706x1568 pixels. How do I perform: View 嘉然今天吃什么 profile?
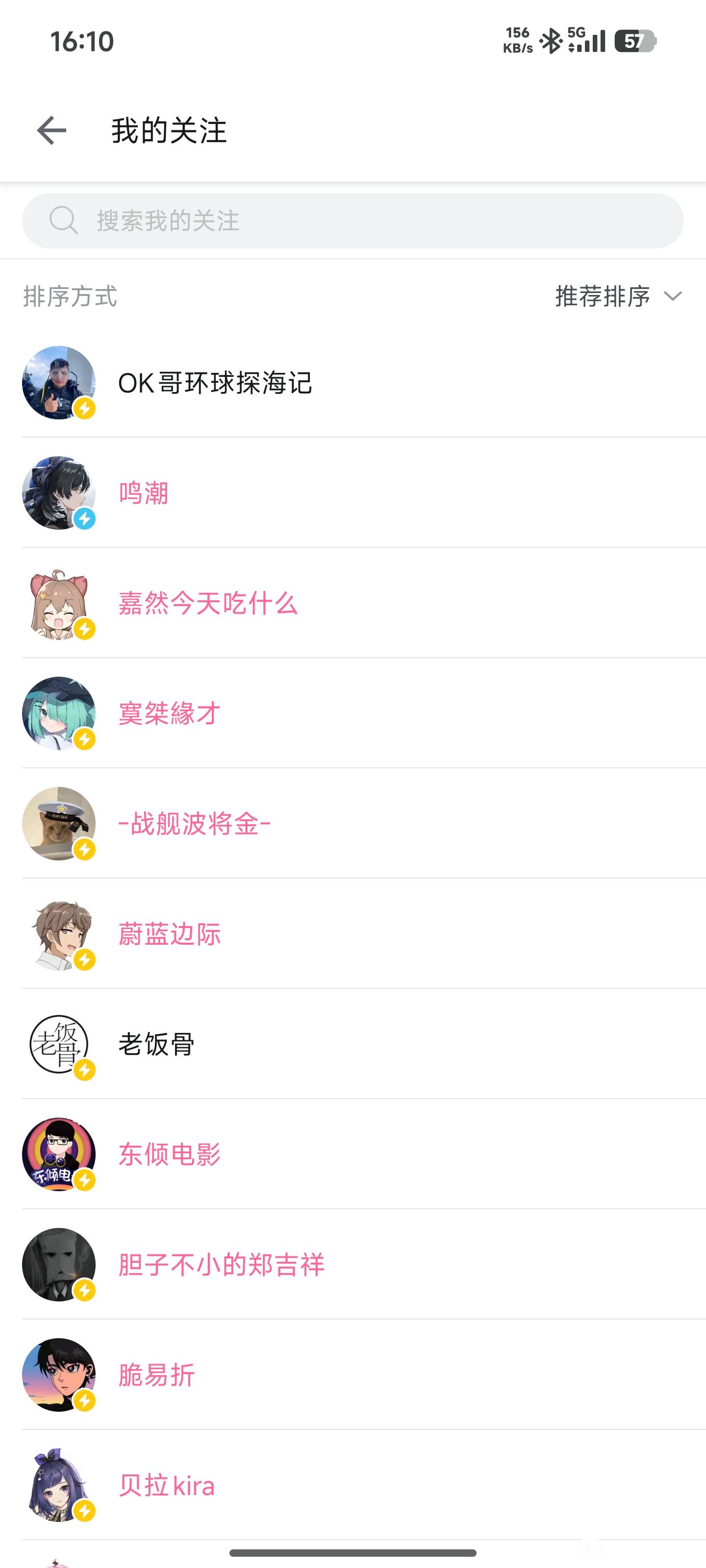208,603
